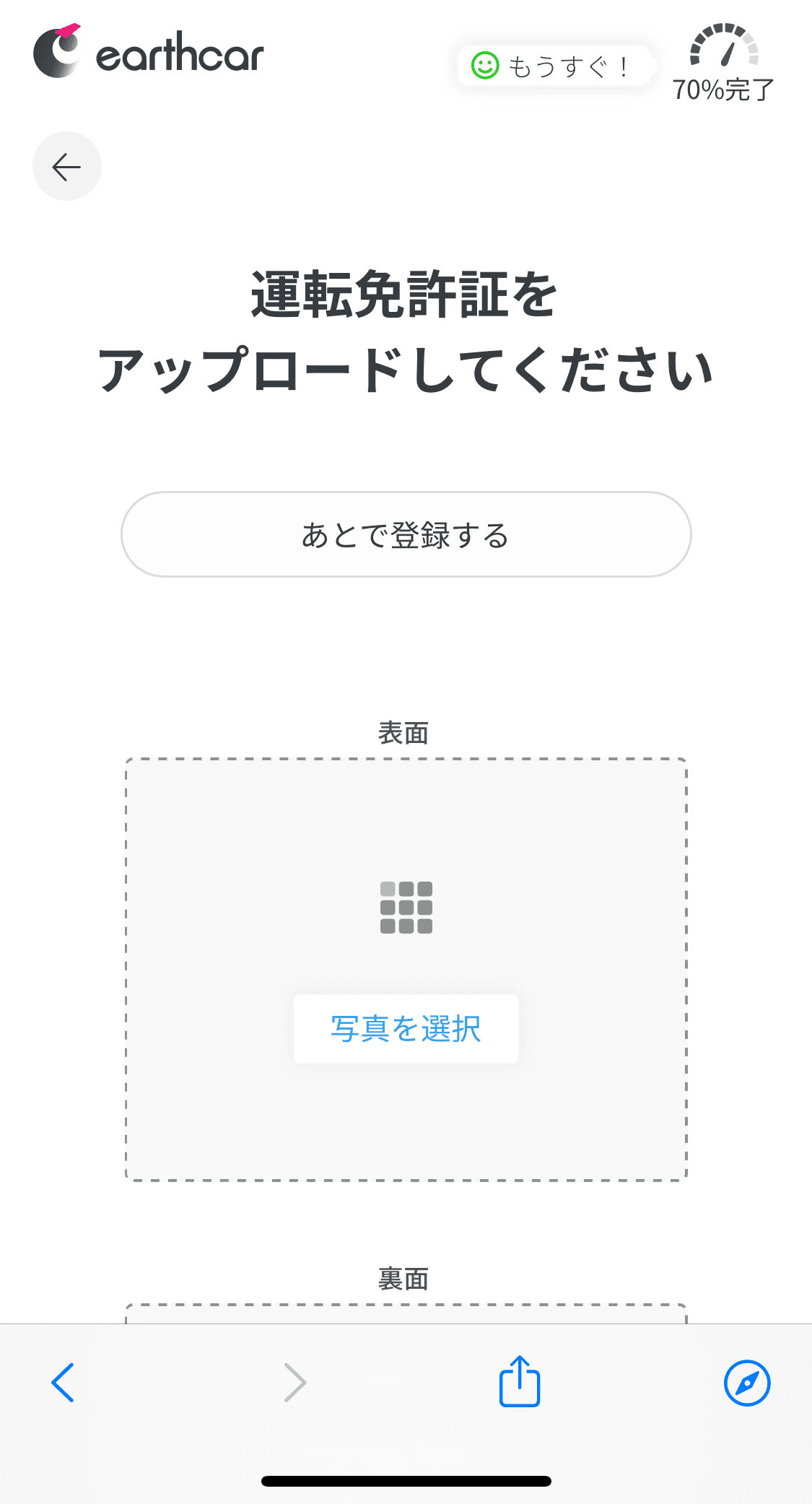Open in Safari via compass icon

tap(747, 1383)
